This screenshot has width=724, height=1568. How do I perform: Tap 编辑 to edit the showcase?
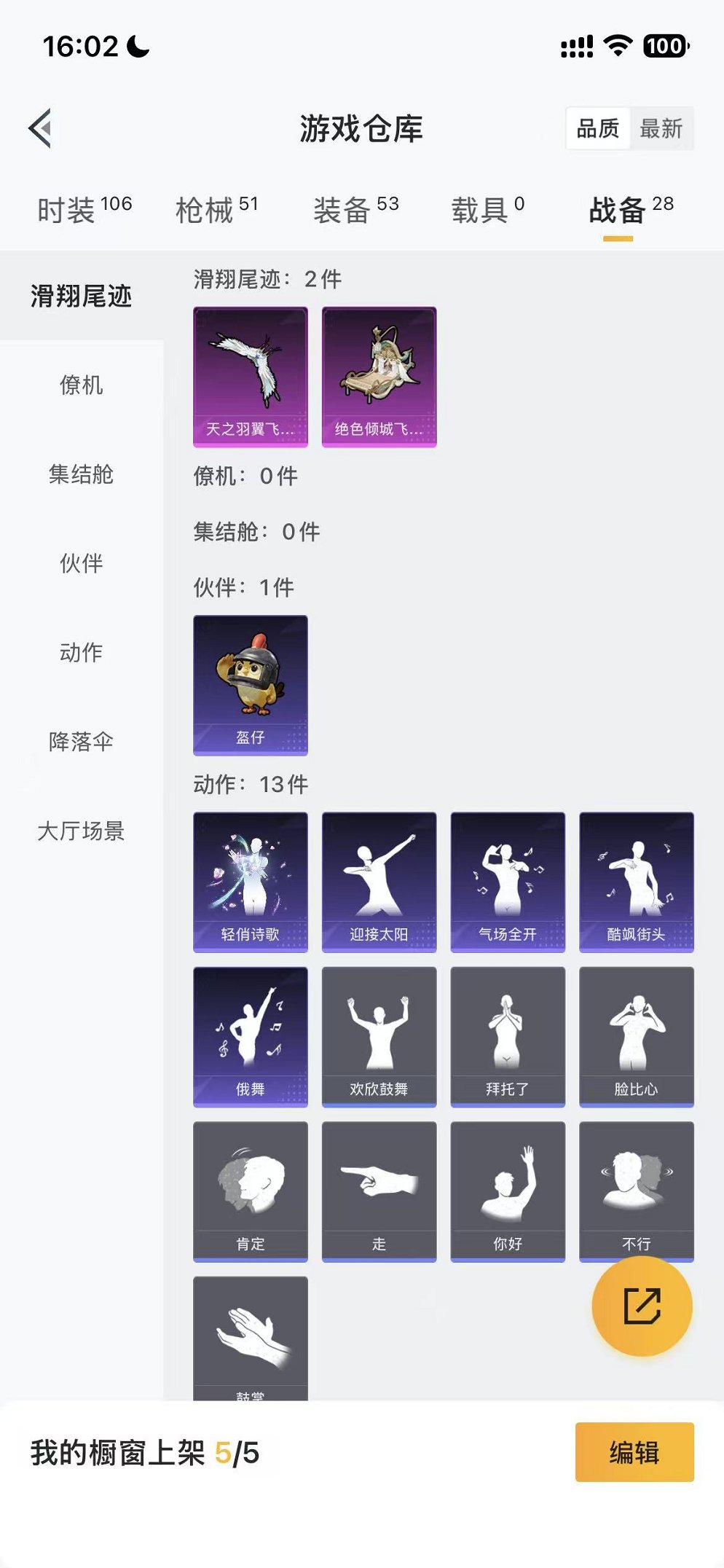click(x=634, y=1451)
